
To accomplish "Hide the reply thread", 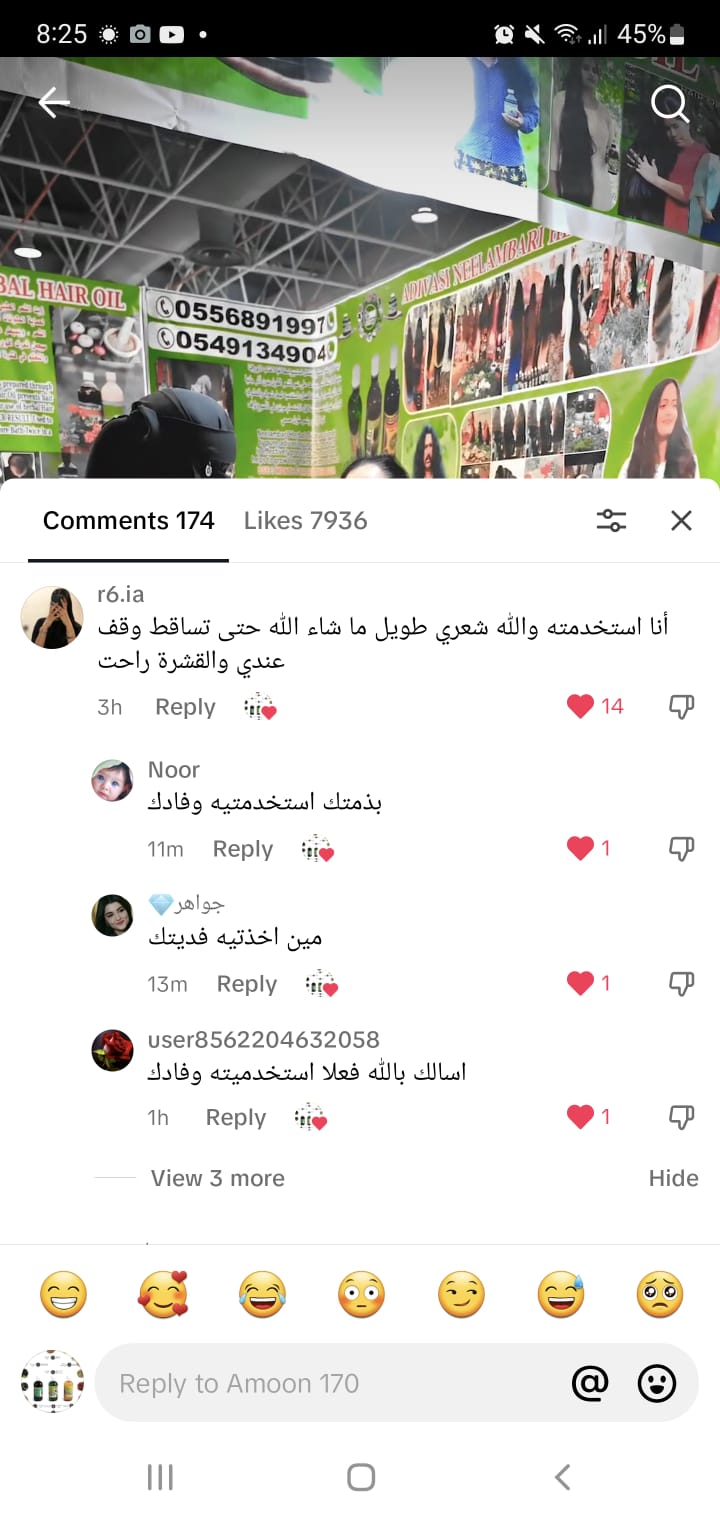I will pyautogui.click(x=673, y=1178).
